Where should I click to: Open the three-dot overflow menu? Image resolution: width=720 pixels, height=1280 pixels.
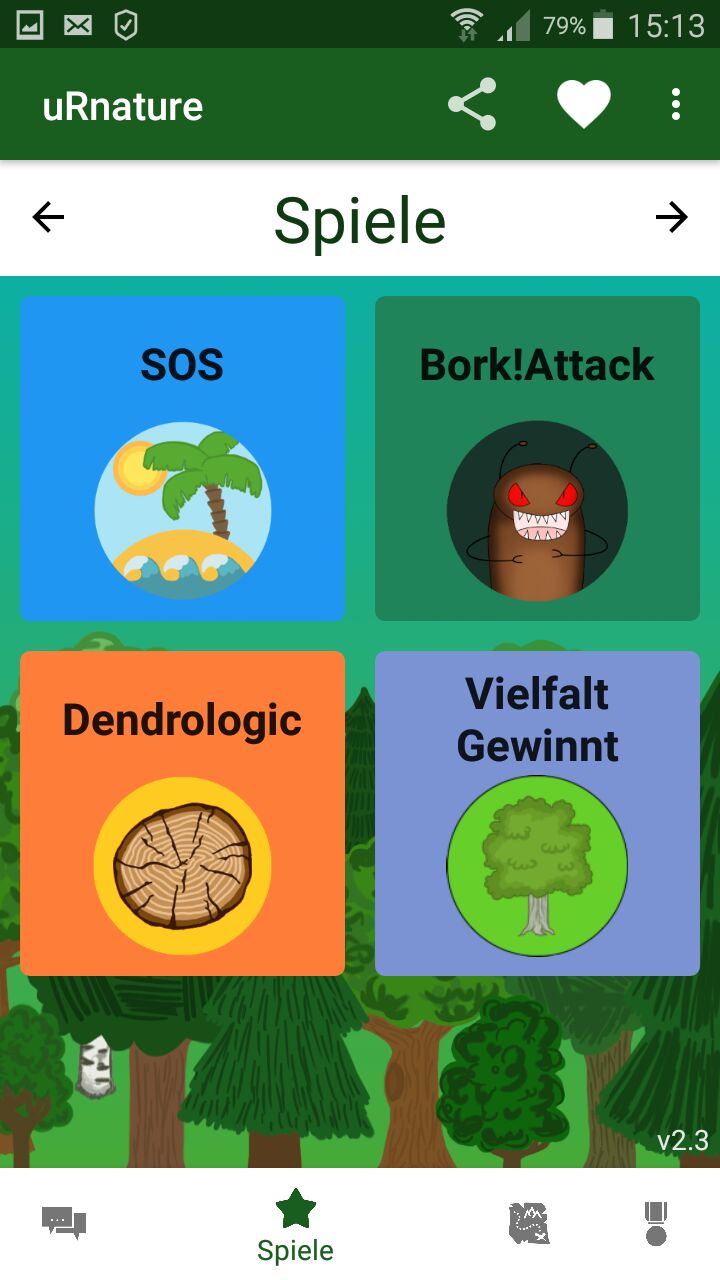pyautogui.click(x=676, y=104)
